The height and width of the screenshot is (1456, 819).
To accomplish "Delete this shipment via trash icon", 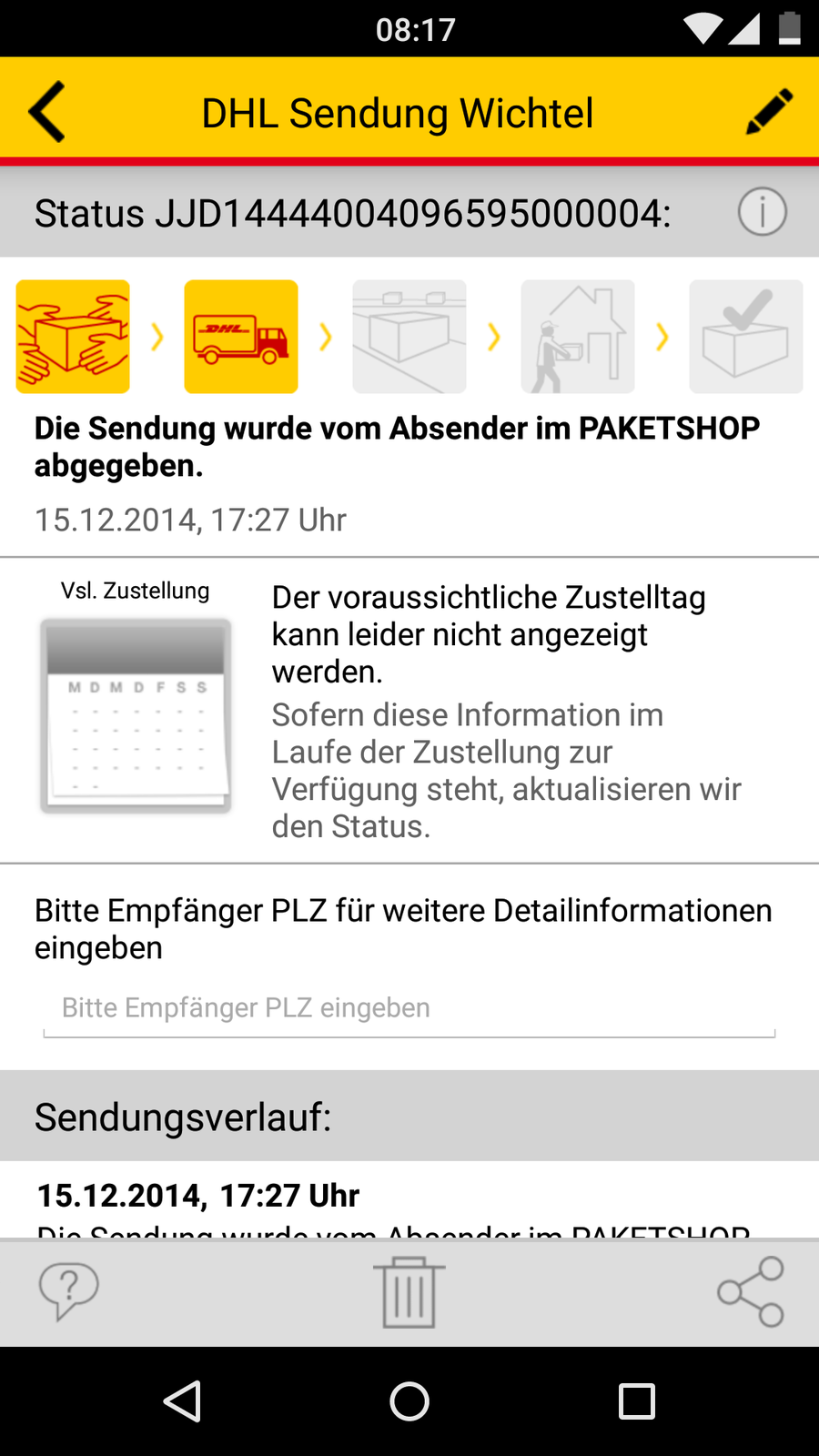I will click(409, 1292).
